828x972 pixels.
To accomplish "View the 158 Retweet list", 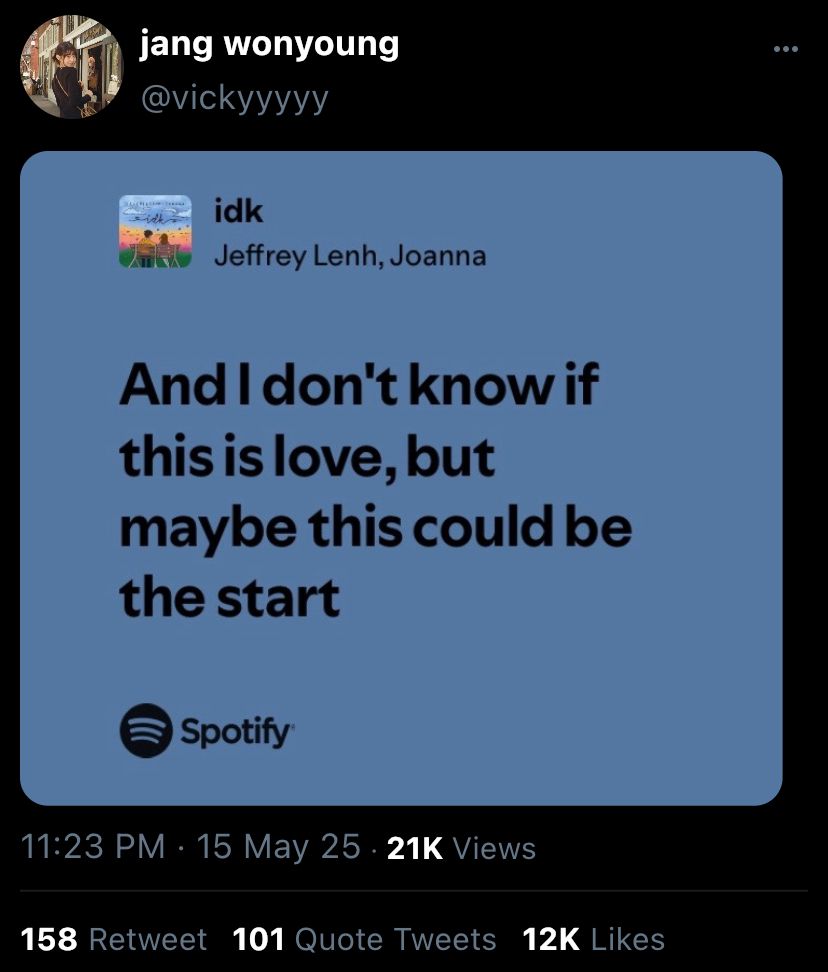I will click(114, 939).
